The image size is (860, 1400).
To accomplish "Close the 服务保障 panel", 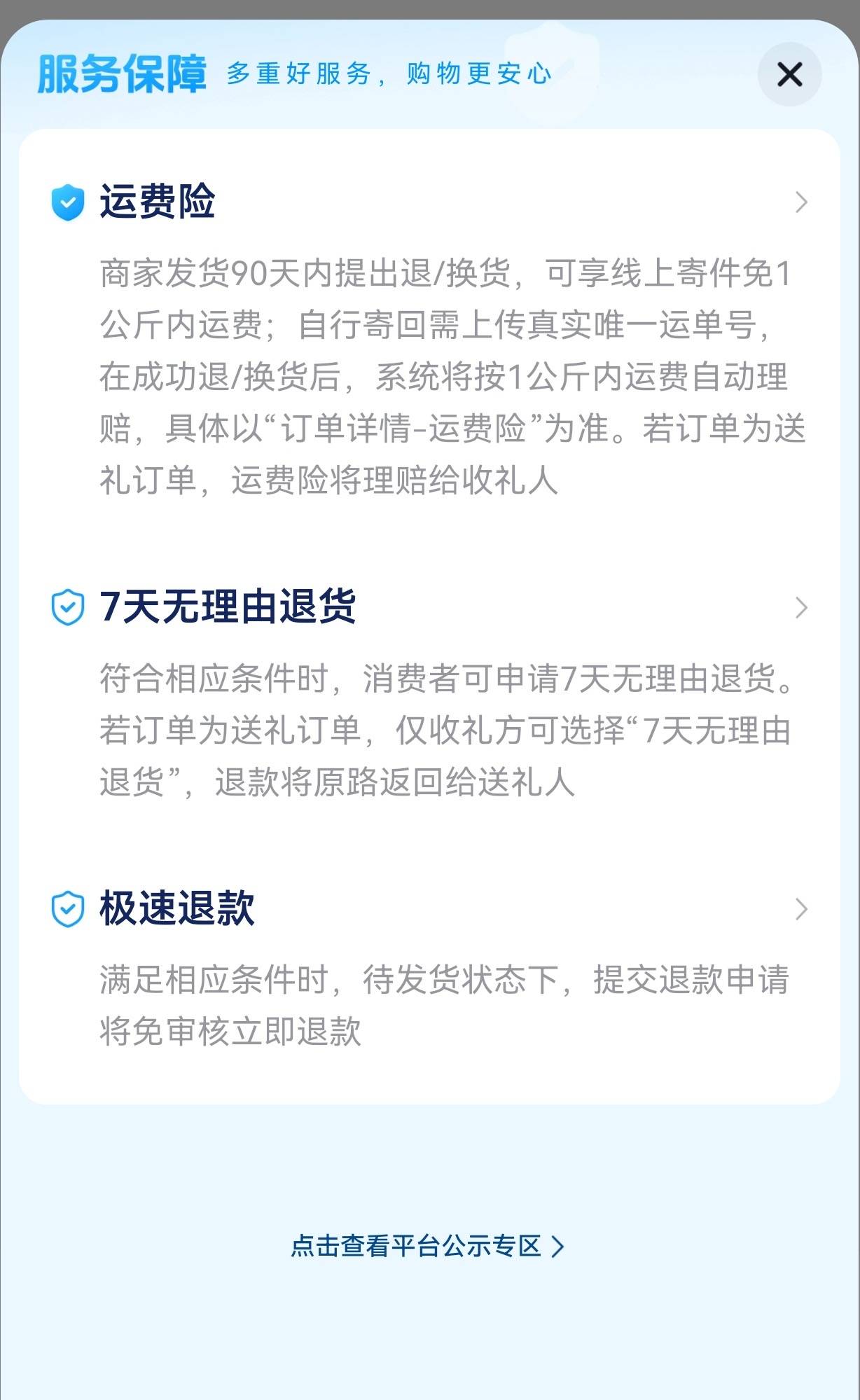I will pos(789,74).
